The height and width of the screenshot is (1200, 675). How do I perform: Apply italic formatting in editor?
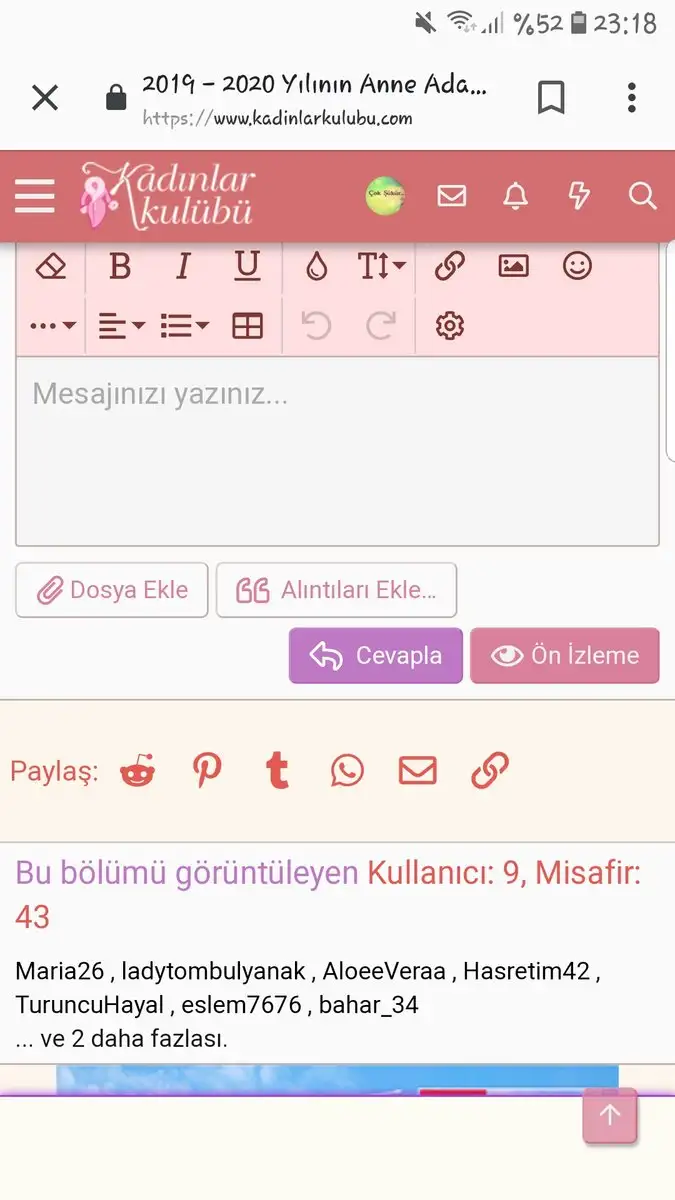[183, 266]
